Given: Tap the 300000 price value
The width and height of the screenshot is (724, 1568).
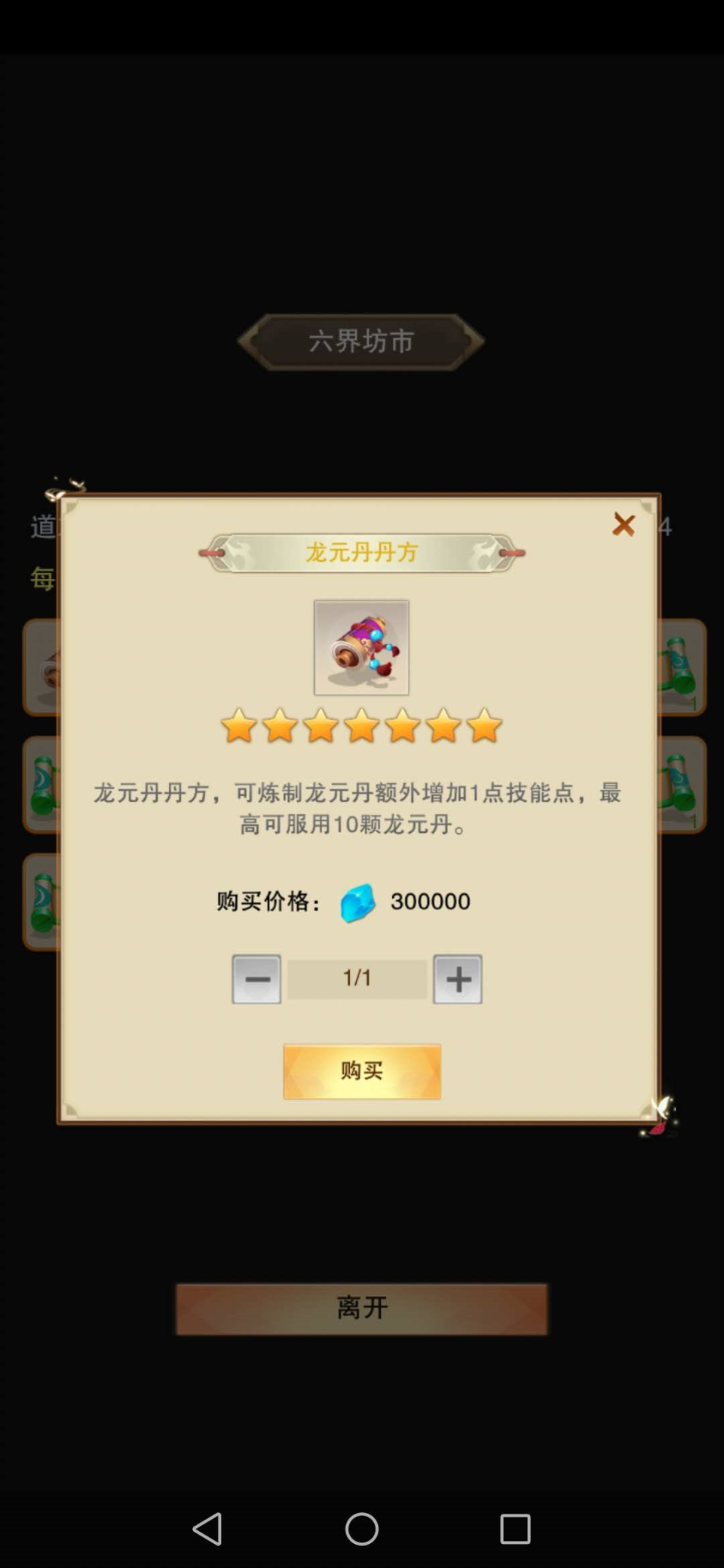Looking at the screenshot, I should [x=430, y=901].
